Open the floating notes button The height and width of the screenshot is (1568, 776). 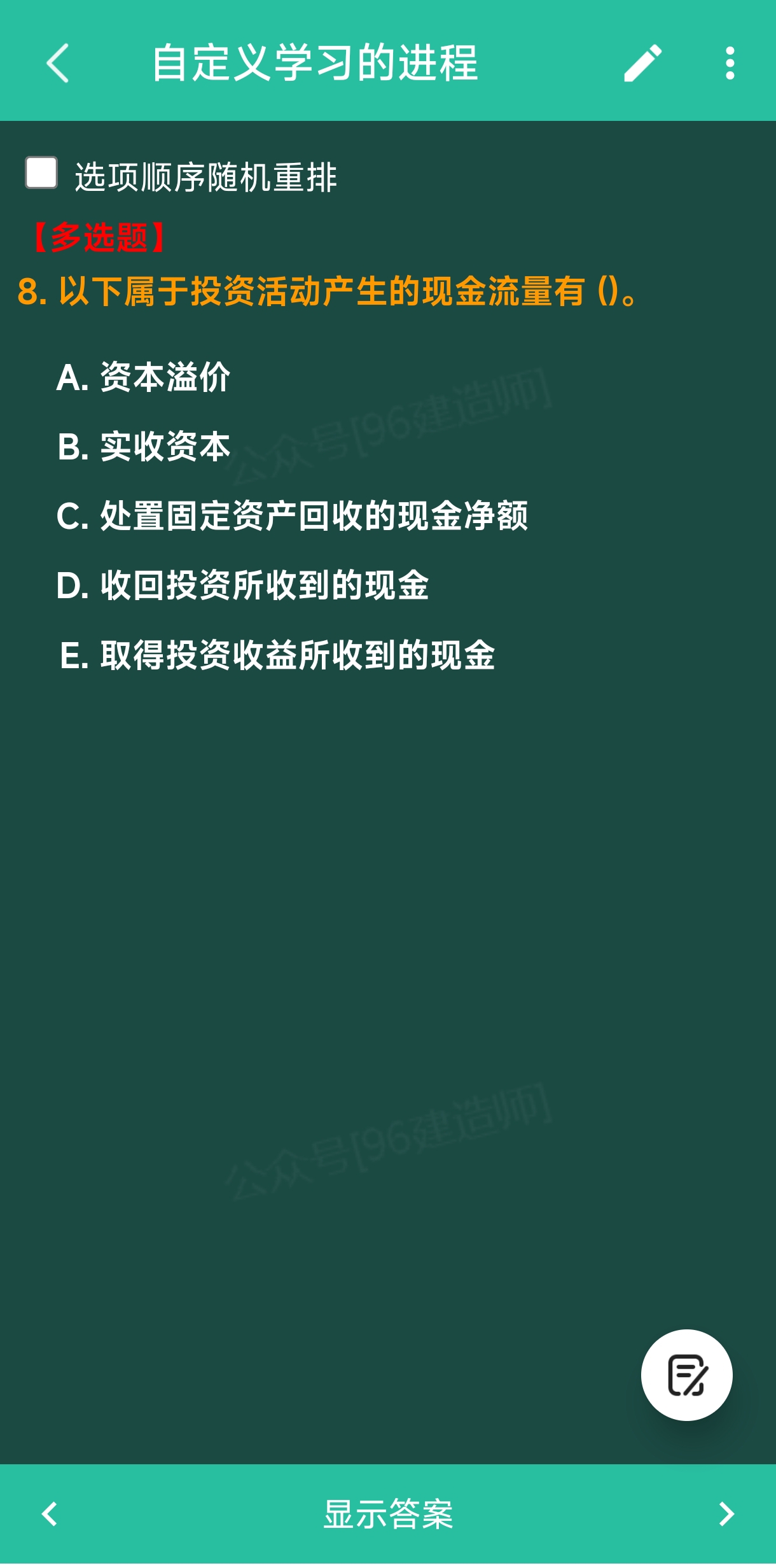pyautogui.click(x=686, y=1375)
